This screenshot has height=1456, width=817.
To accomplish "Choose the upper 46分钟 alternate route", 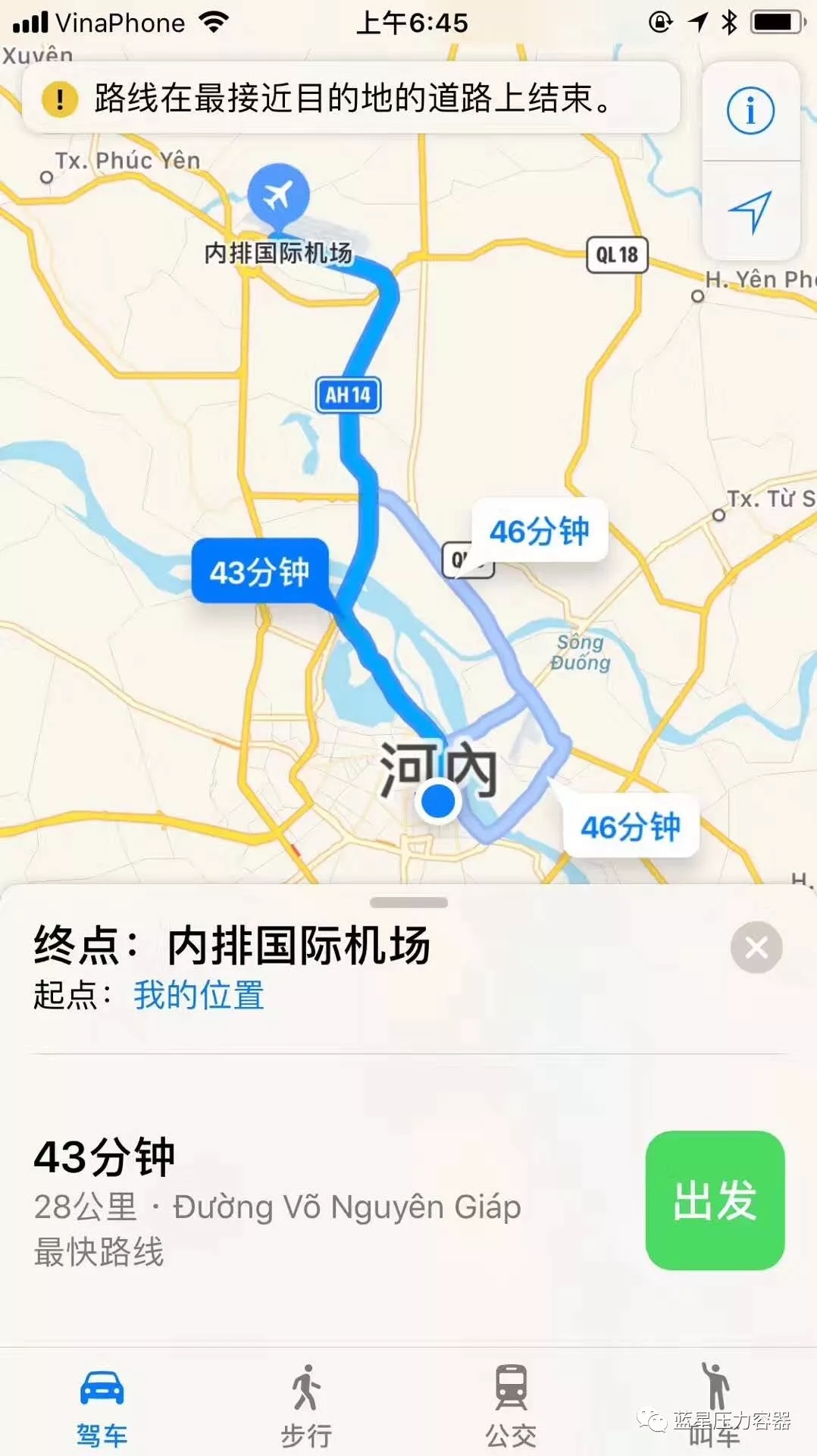I will [x=539, y=531].
